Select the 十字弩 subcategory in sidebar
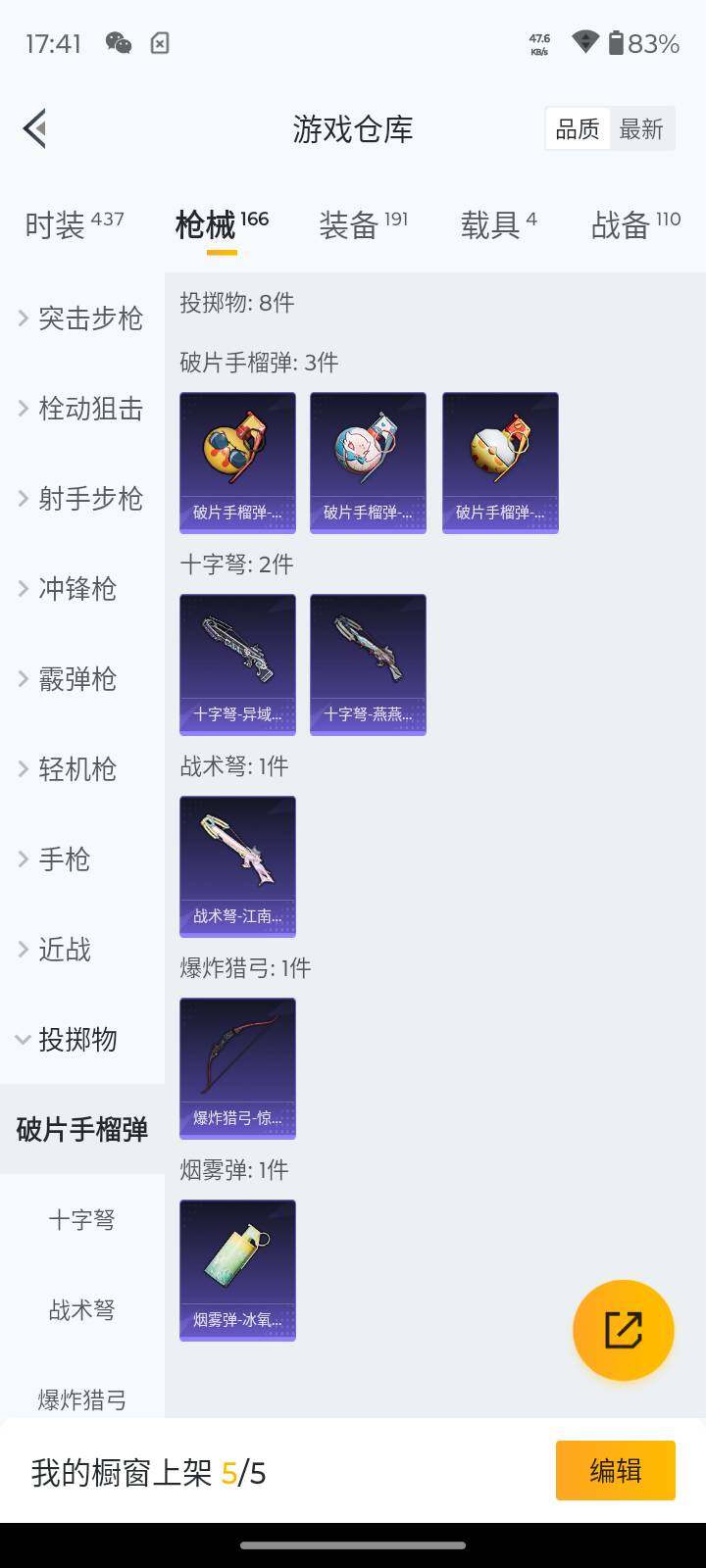The image size is (706, 1568). [x=82, y=1219]
